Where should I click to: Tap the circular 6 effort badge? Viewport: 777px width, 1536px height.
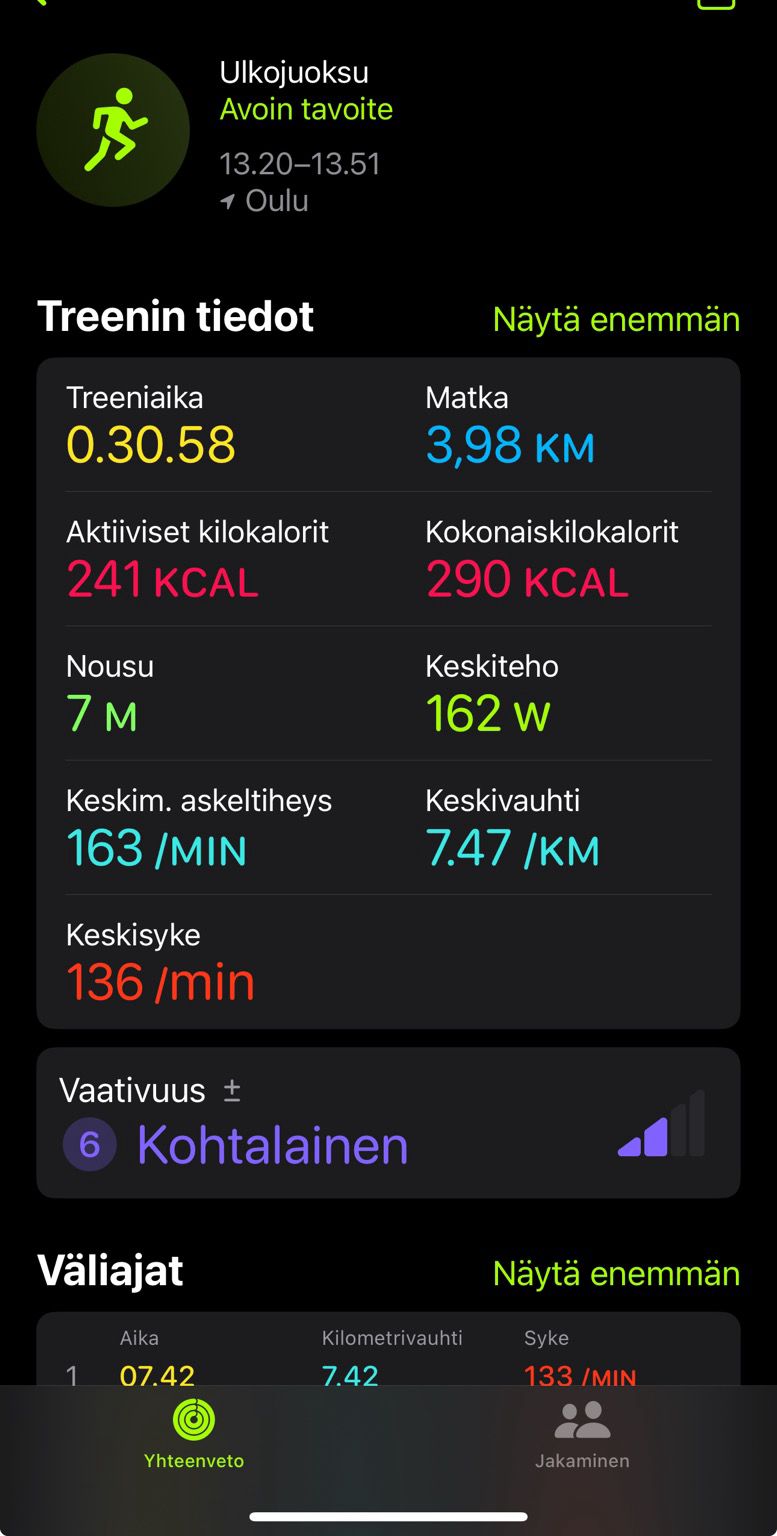tap(89, 1145)
